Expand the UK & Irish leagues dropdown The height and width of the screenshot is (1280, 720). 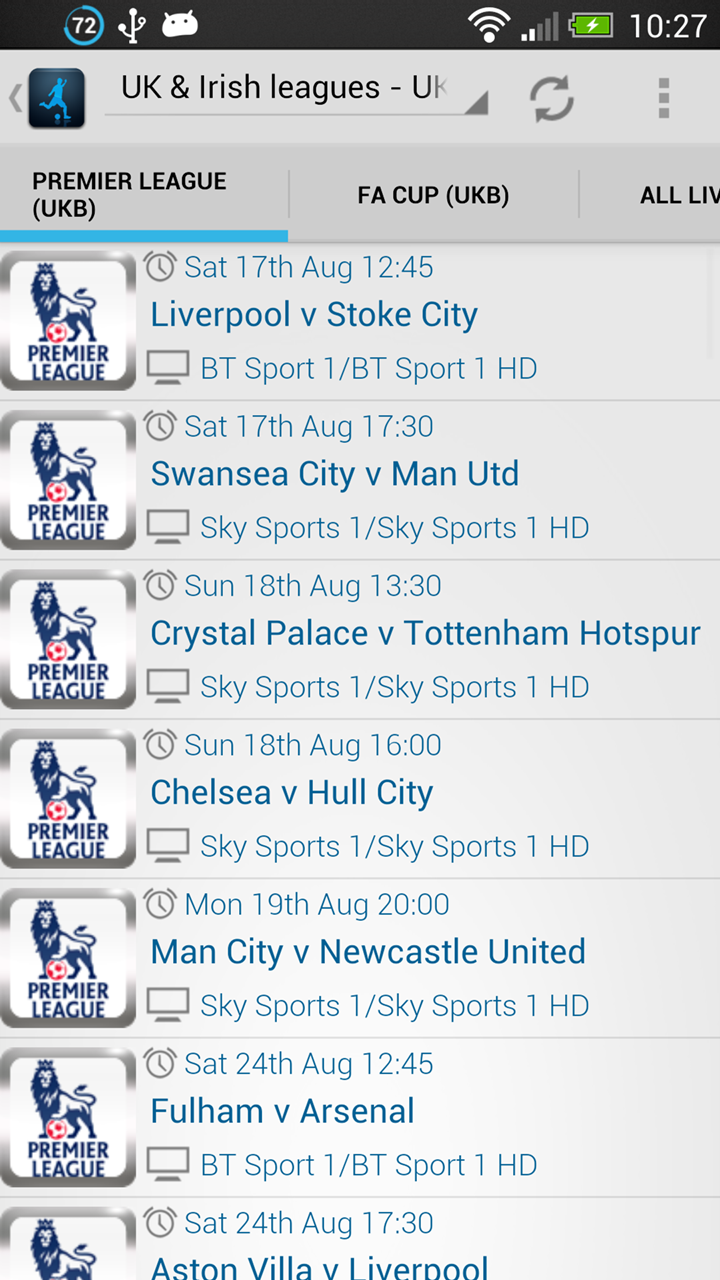296,92
